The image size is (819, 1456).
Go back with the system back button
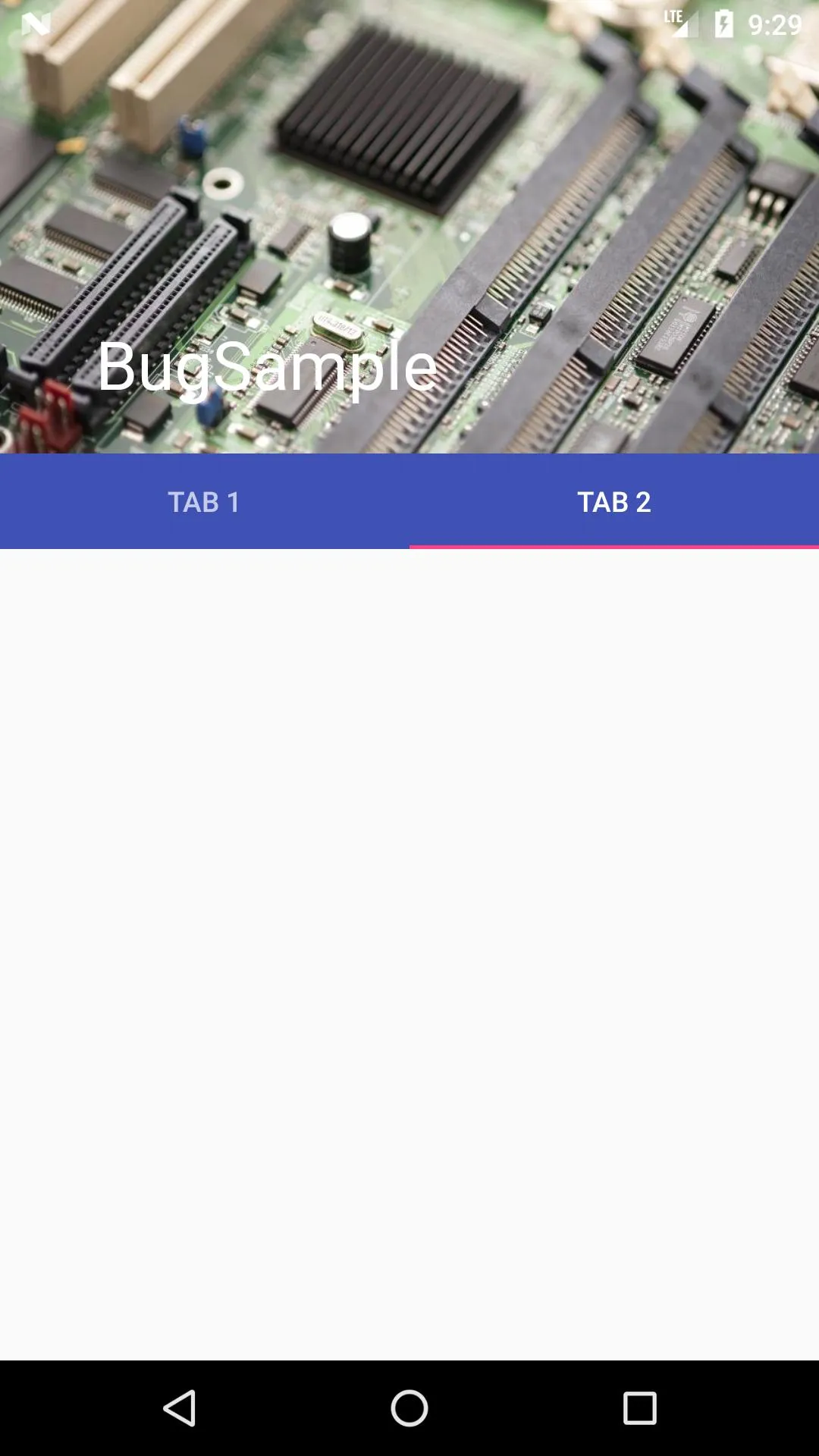click(180, 1408)
